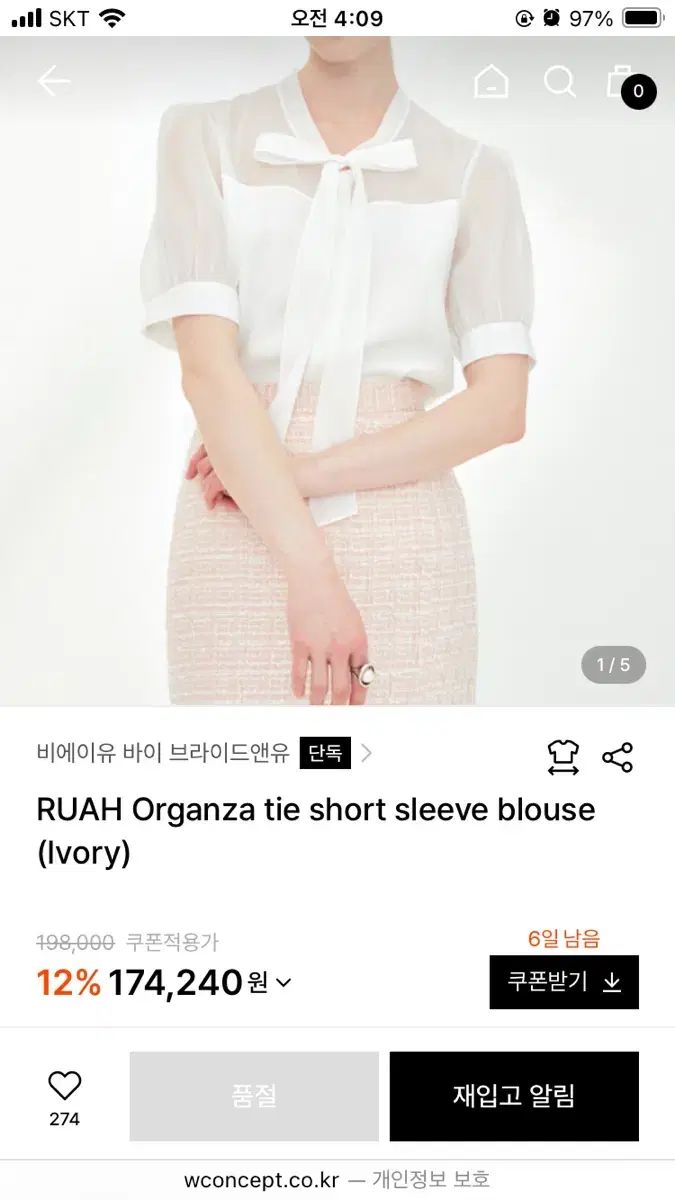Open the W Concept home icon
The image size is (675, 1200).
(x=491, y=82)
